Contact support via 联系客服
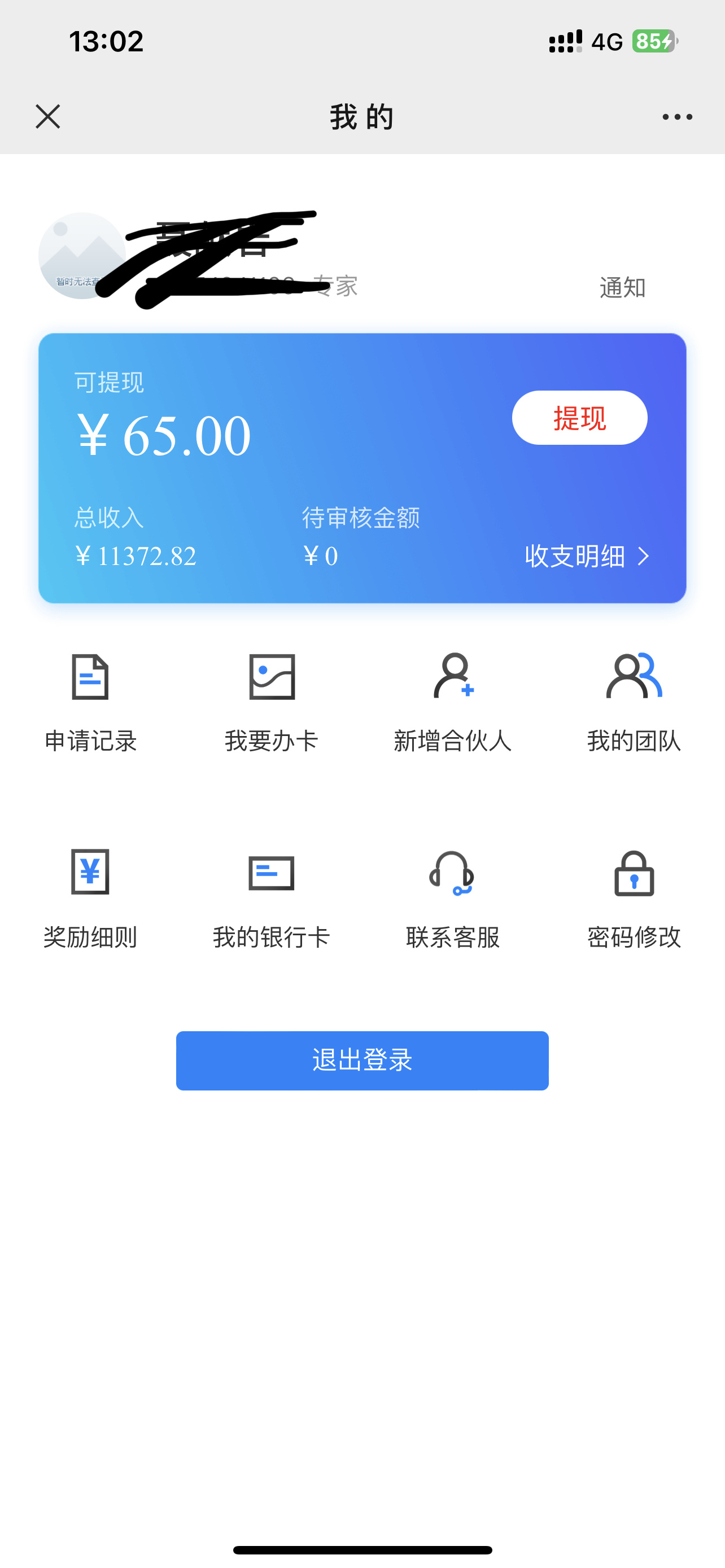The height and width of the screenshot is (1568, 725). point(453,898)
